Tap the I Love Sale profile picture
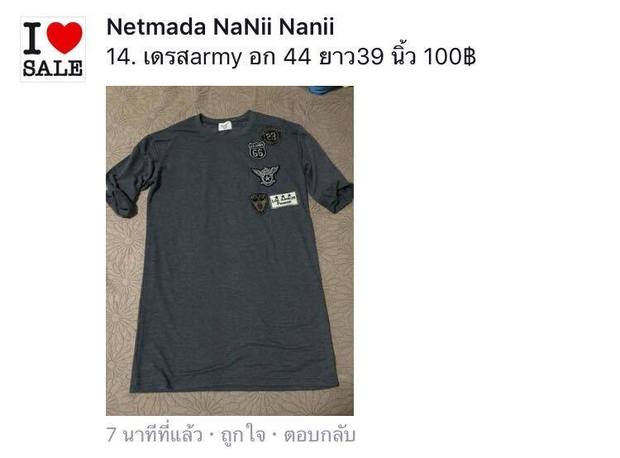 (x=53, y=50)
